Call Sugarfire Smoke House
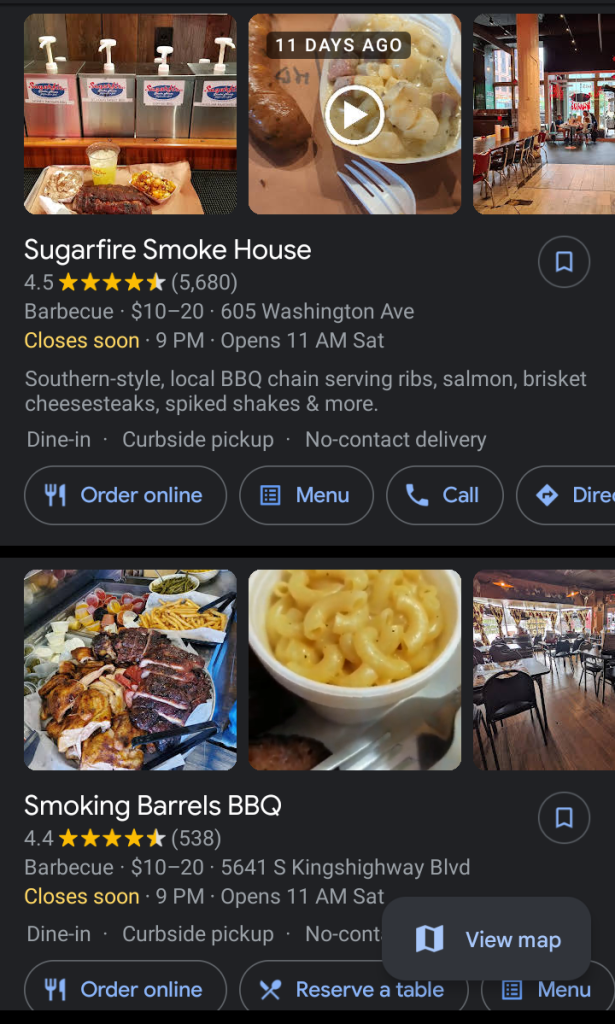This screenshot has height=1024, width=615. tap(444, 495)
